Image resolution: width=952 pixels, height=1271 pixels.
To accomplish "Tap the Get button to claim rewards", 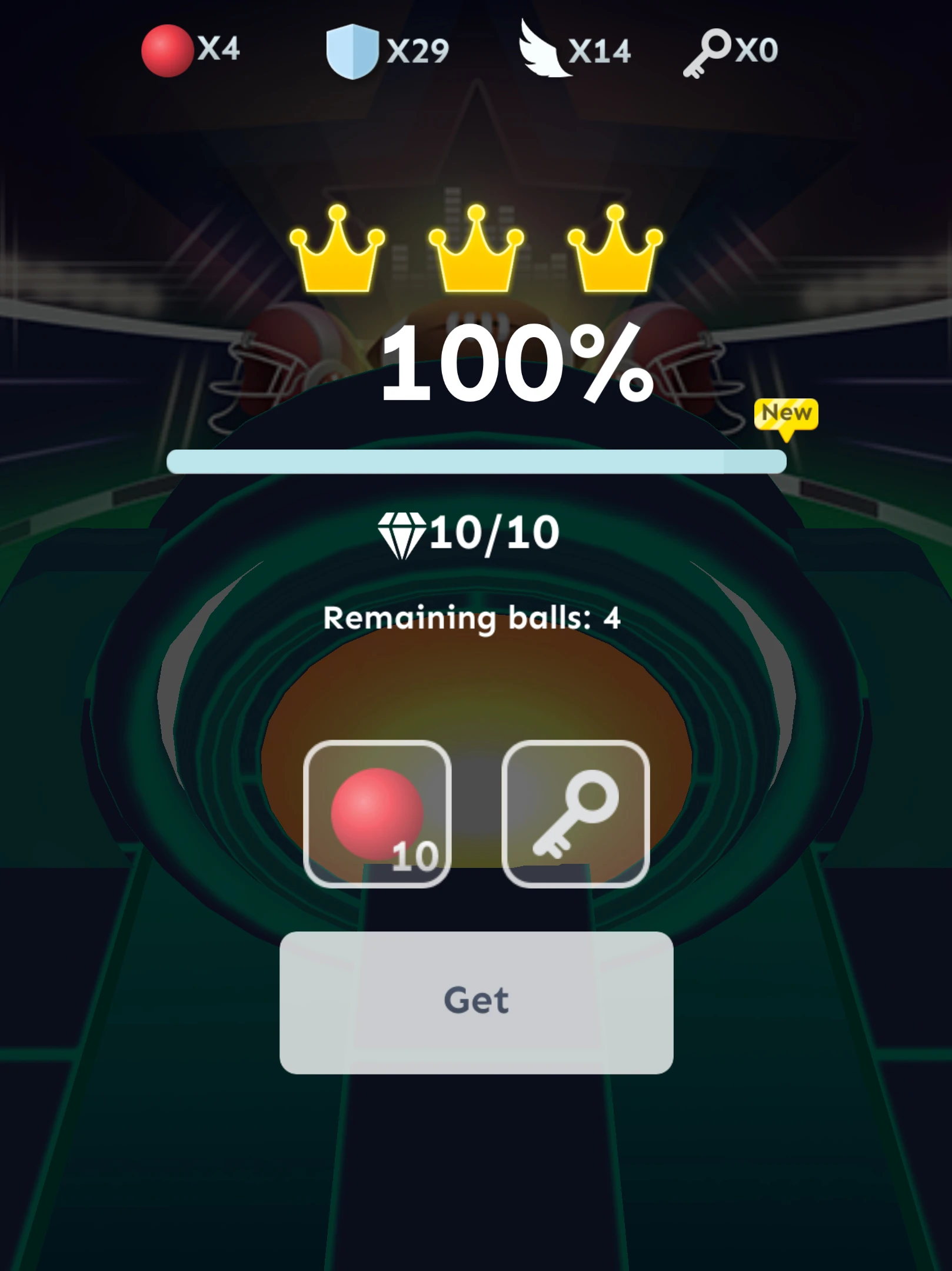I will pos(476,1002).
